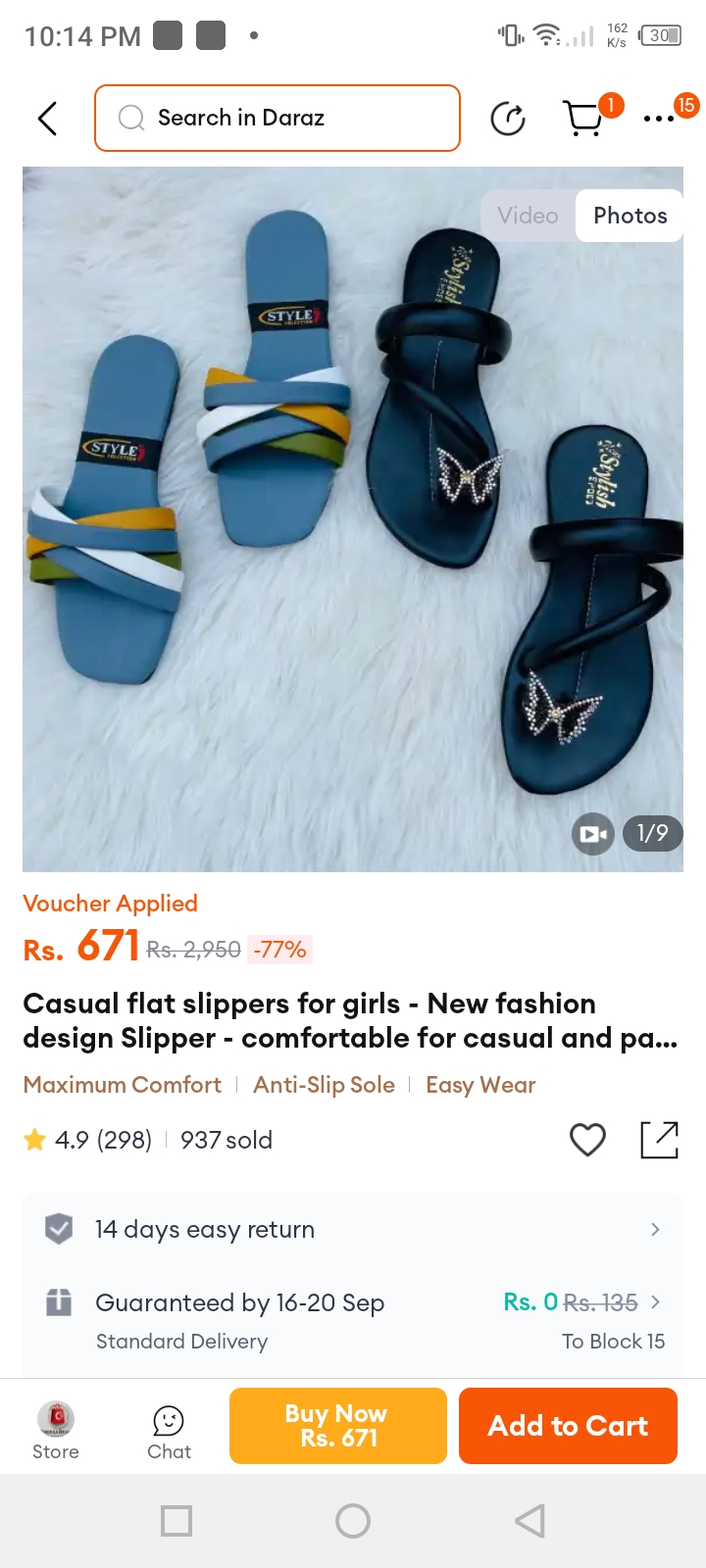
Task: Tap the system home button
Action: 353,1521
